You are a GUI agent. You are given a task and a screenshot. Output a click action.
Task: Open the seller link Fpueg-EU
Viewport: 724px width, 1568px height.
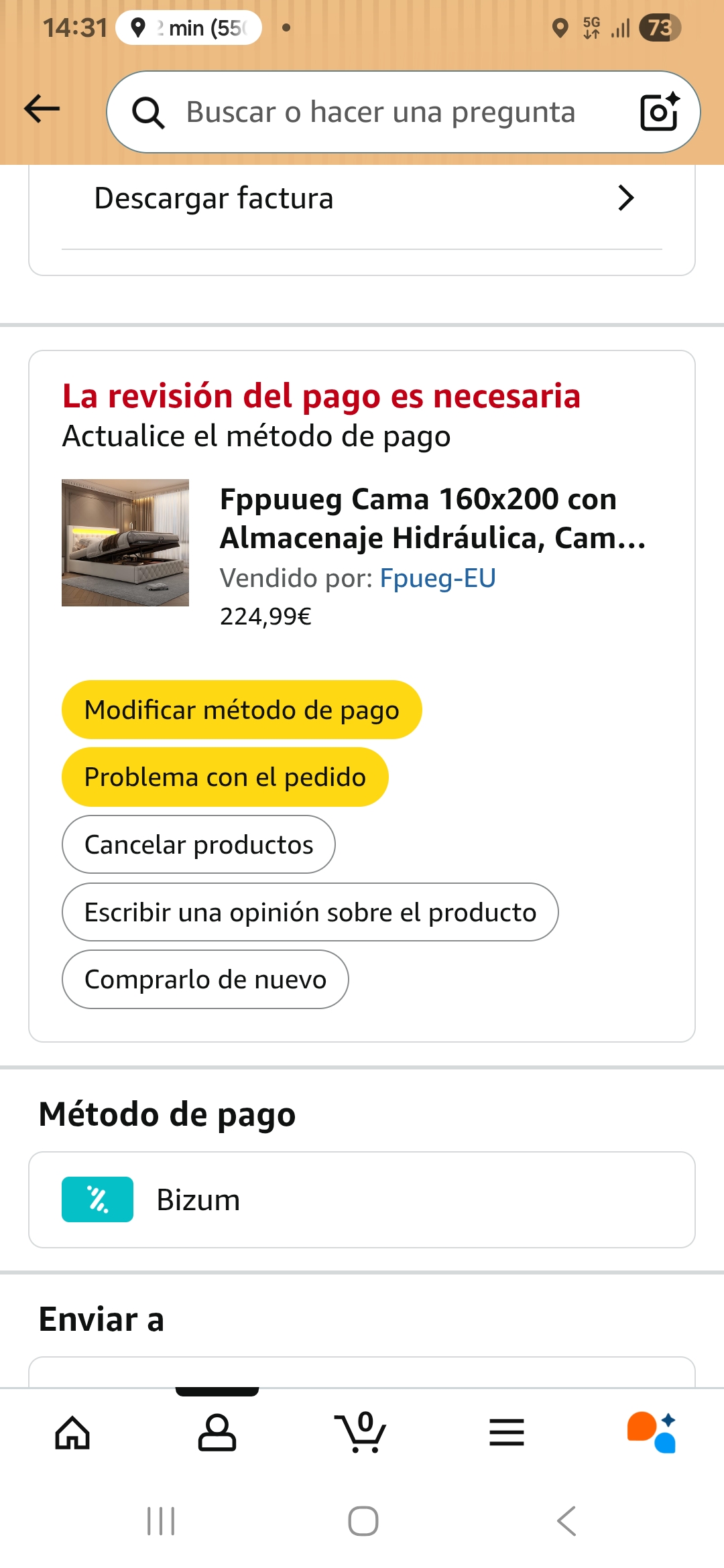pos(438,578)
